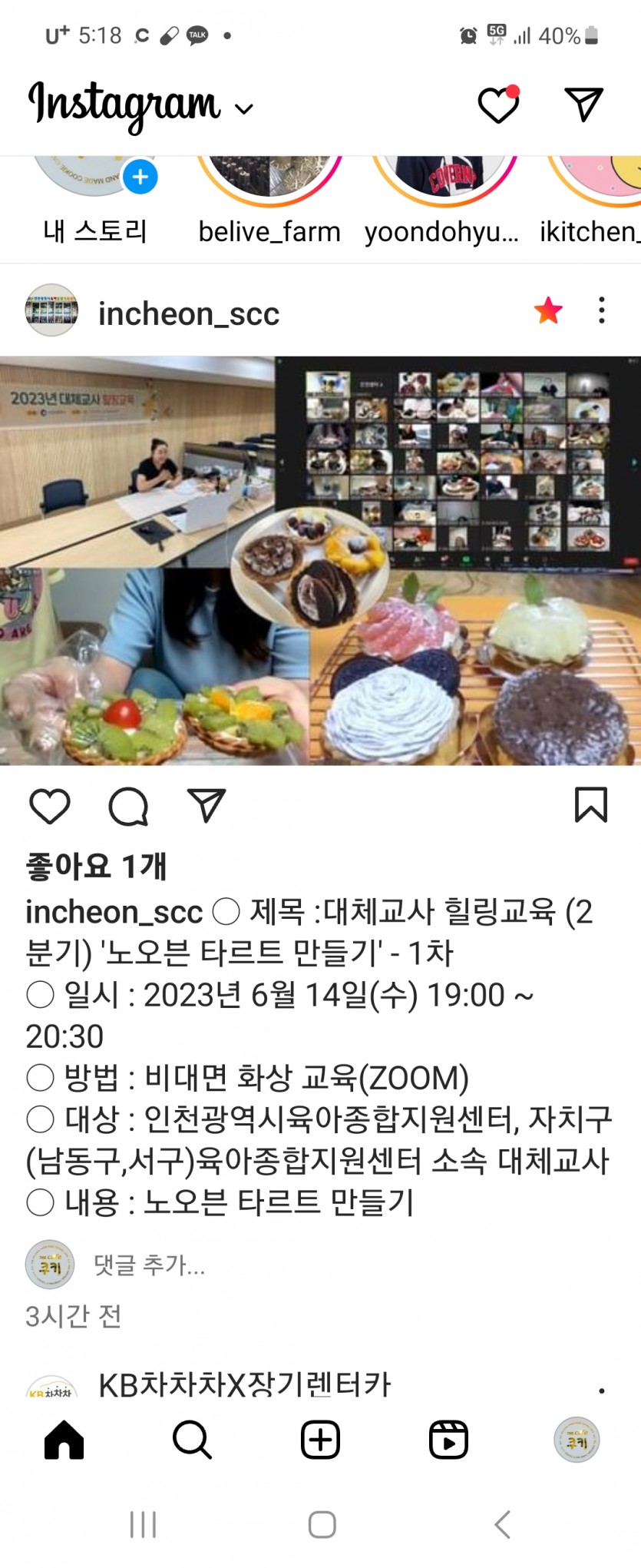
Task: Open incheon_scc profile from post header
Action: coord(188,313)
